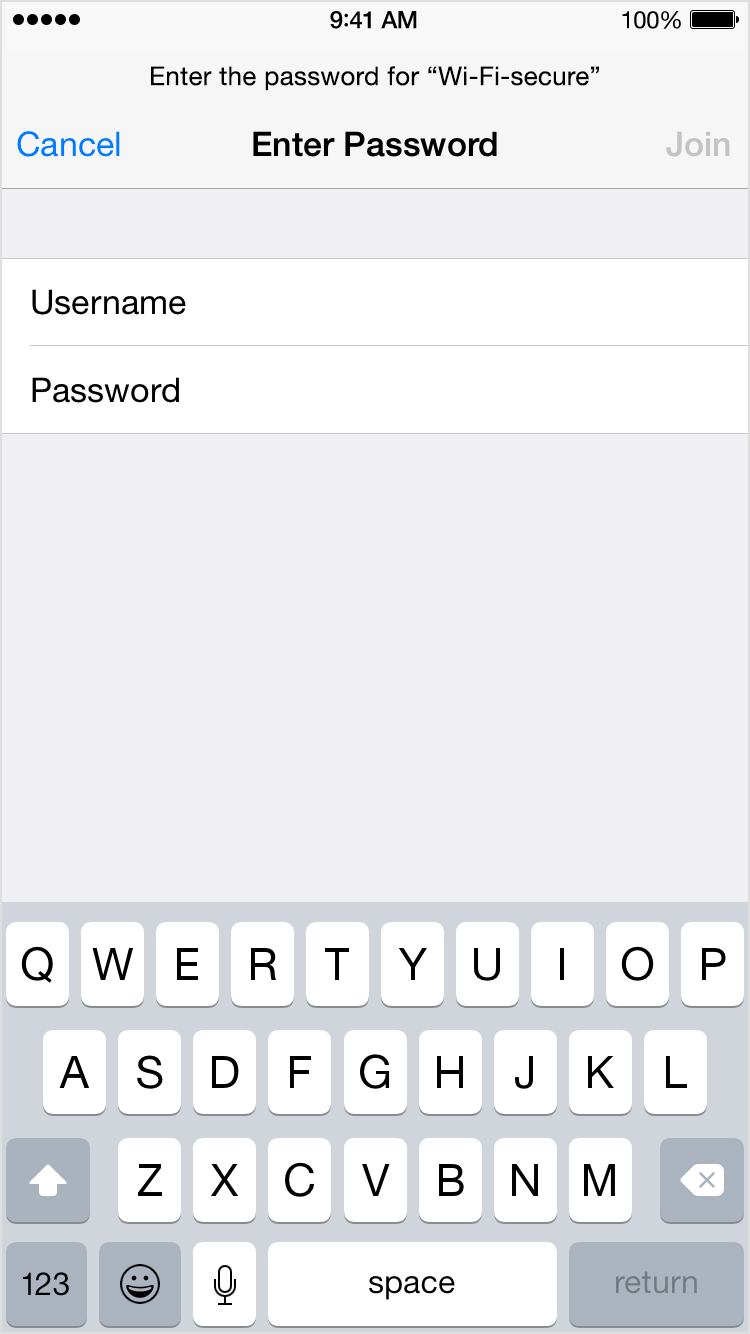The image size is (750, 1334).
Task: Cancel entering the Wi-Fi password
Action: [69, 145]
